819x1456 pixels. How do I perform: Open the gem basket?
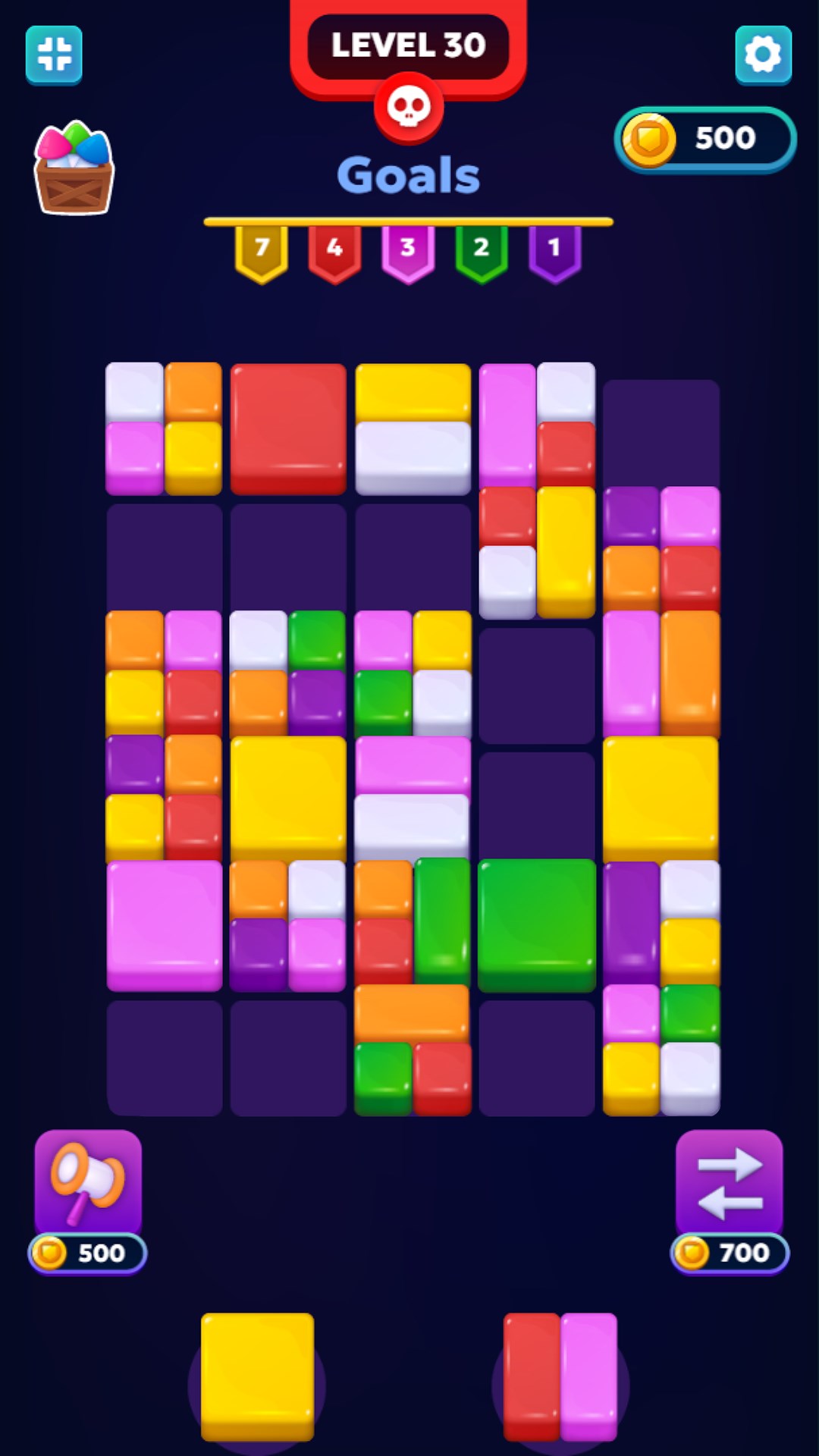coord(74,168)
